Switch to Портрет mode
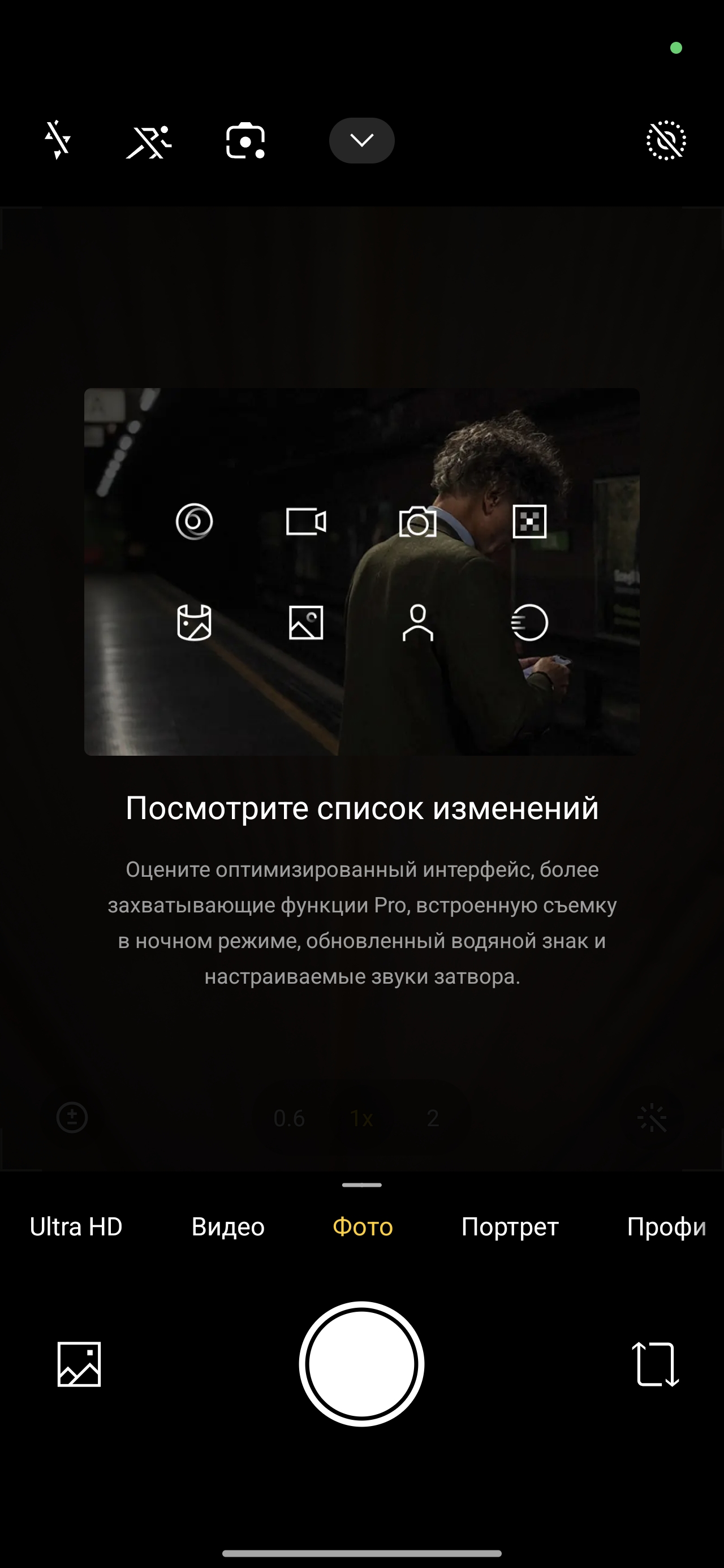 pyautogui.click(x=510, y=1226)
